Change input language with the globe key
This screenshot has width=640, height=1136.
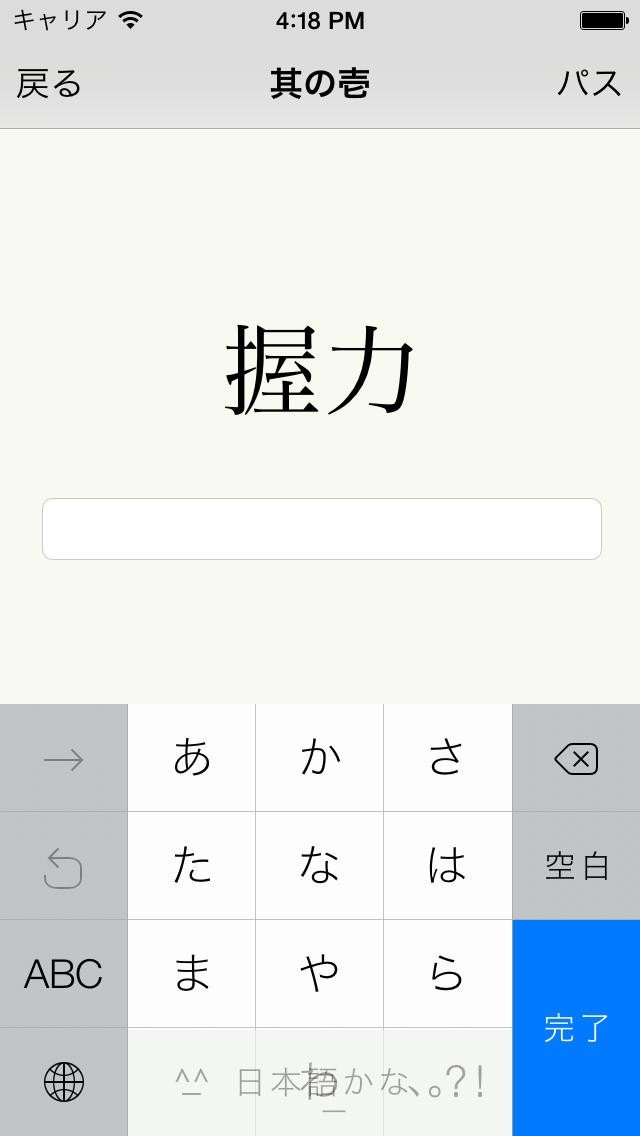[64, 1082]
